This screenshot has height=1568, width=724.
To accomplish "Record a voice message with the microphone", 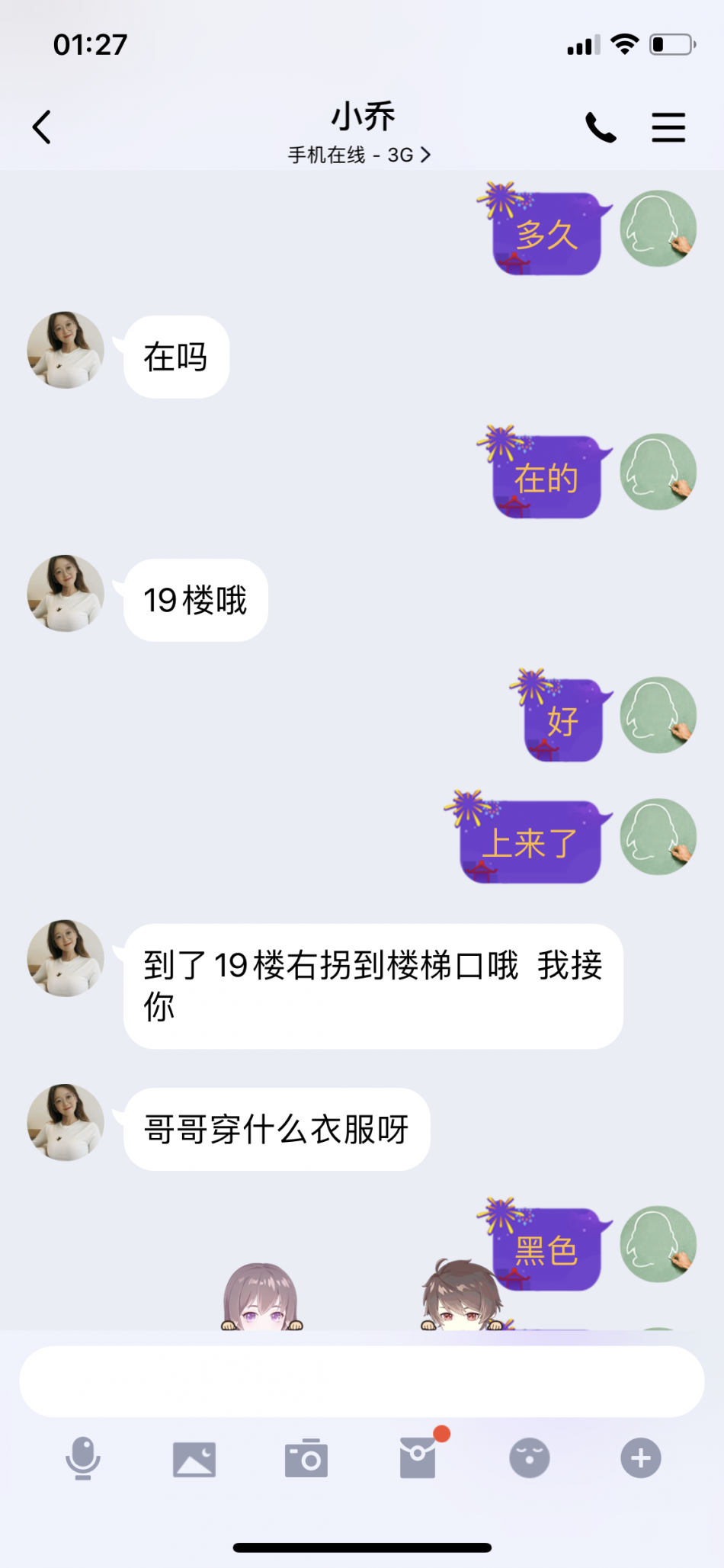I will pyautogui.click(x=82, y=1458).
